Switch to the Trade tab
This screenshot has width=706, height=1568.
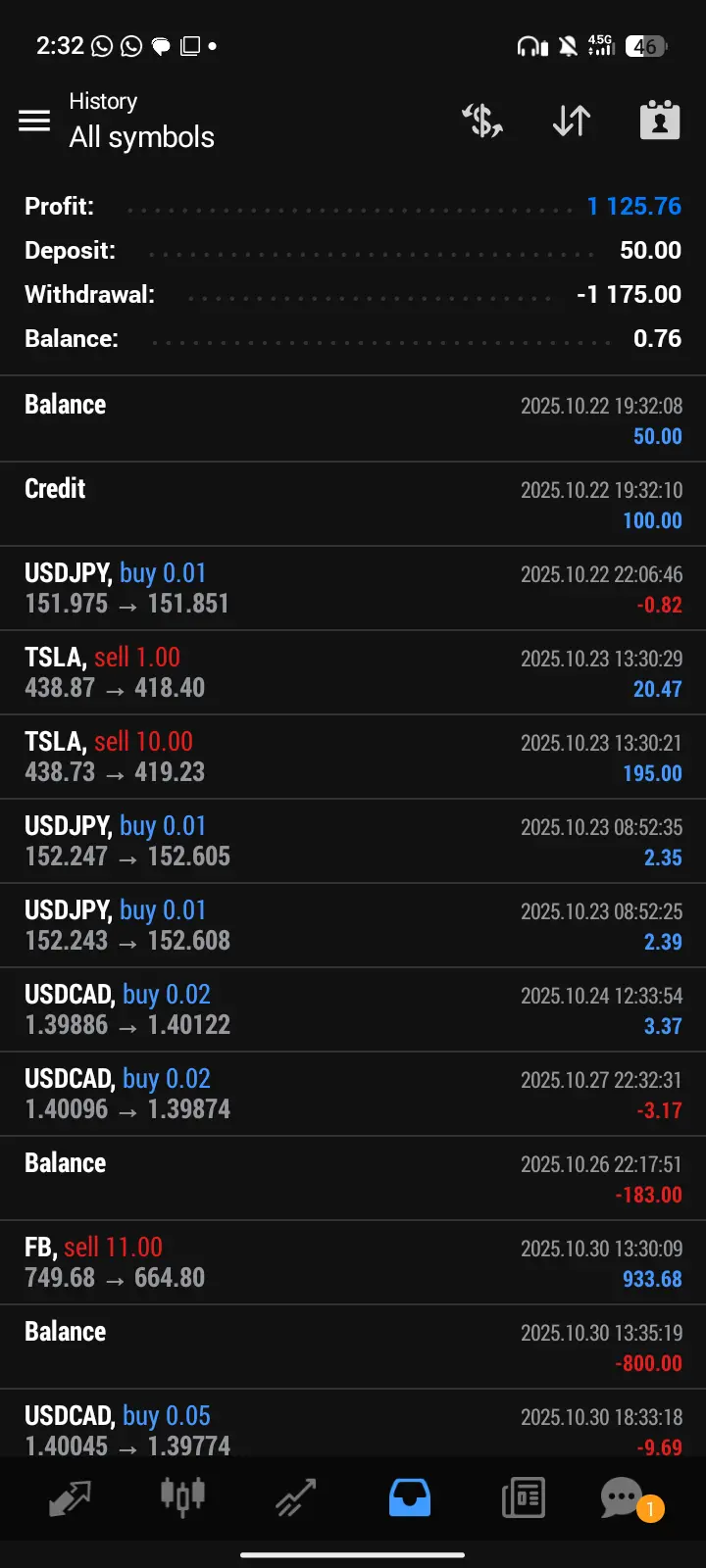(x=295, y=1497)
